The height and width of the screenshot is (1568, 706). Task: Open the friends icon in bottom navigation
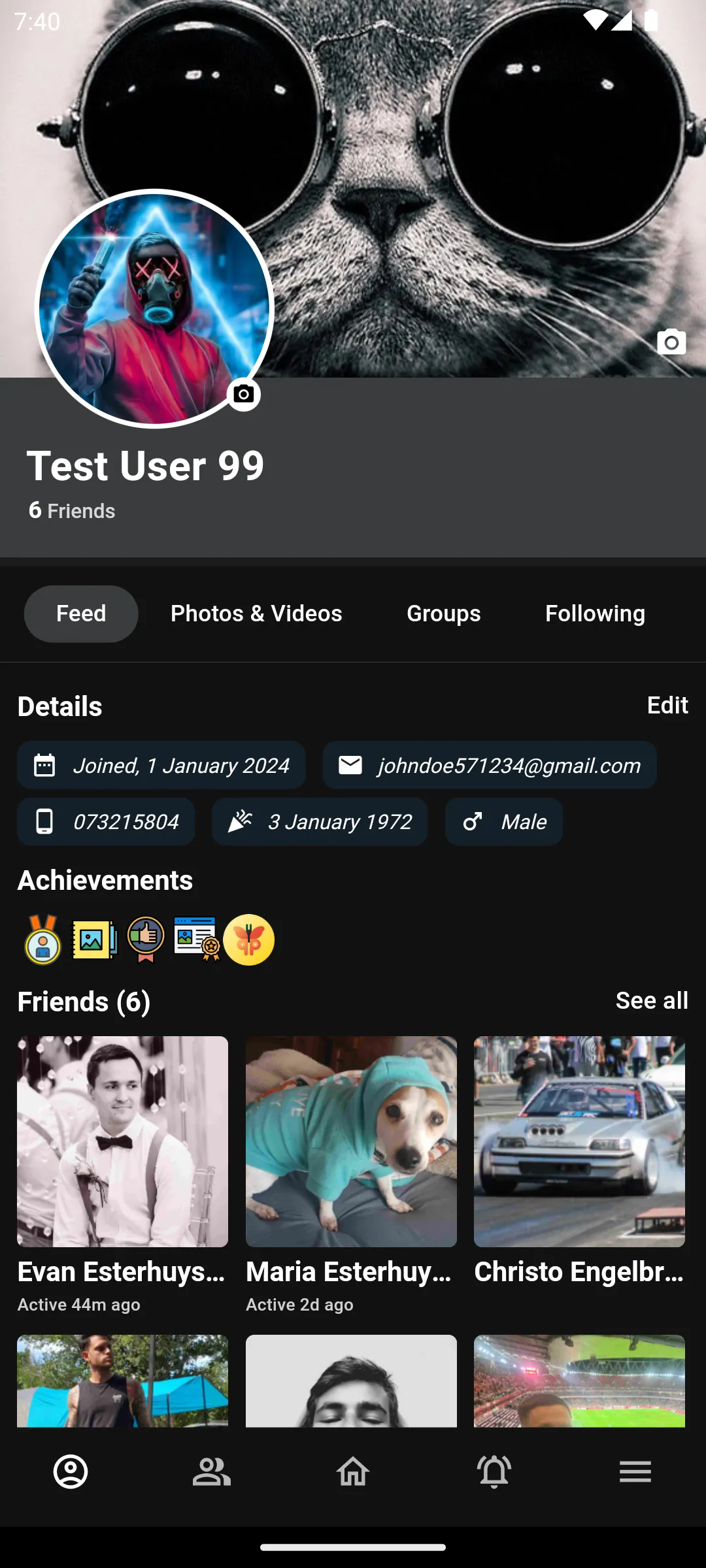(211, 1472)
